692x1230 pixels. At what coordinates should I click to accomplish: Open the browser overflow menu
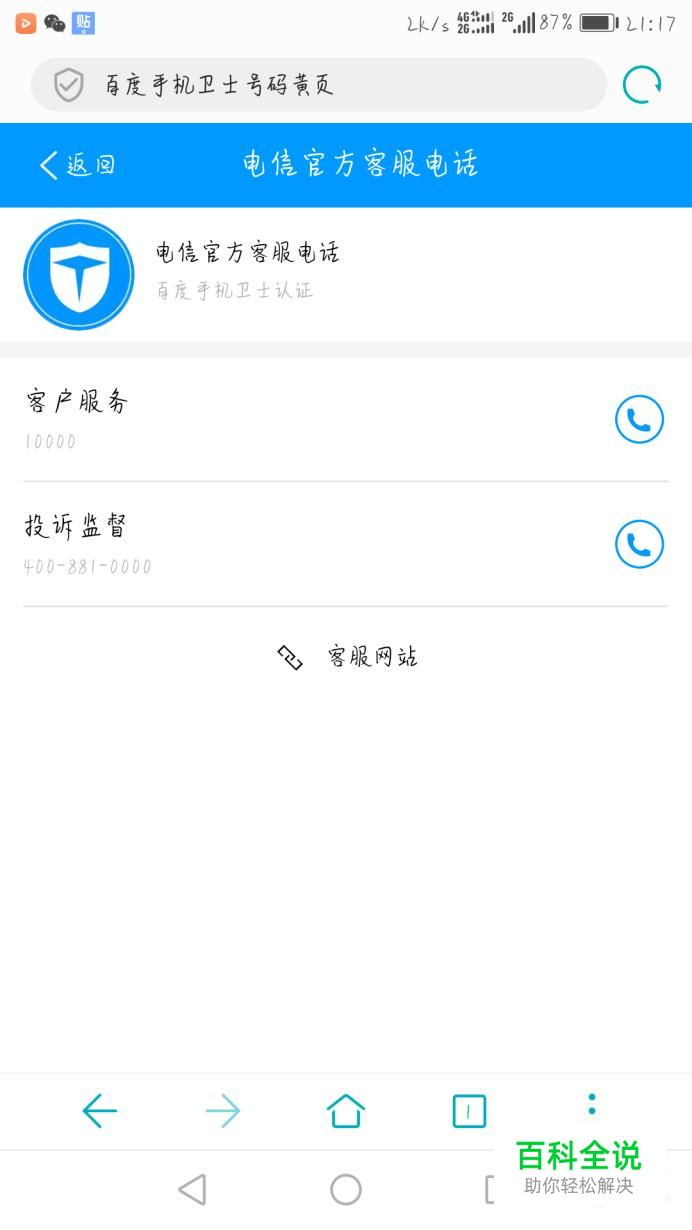592,1104
